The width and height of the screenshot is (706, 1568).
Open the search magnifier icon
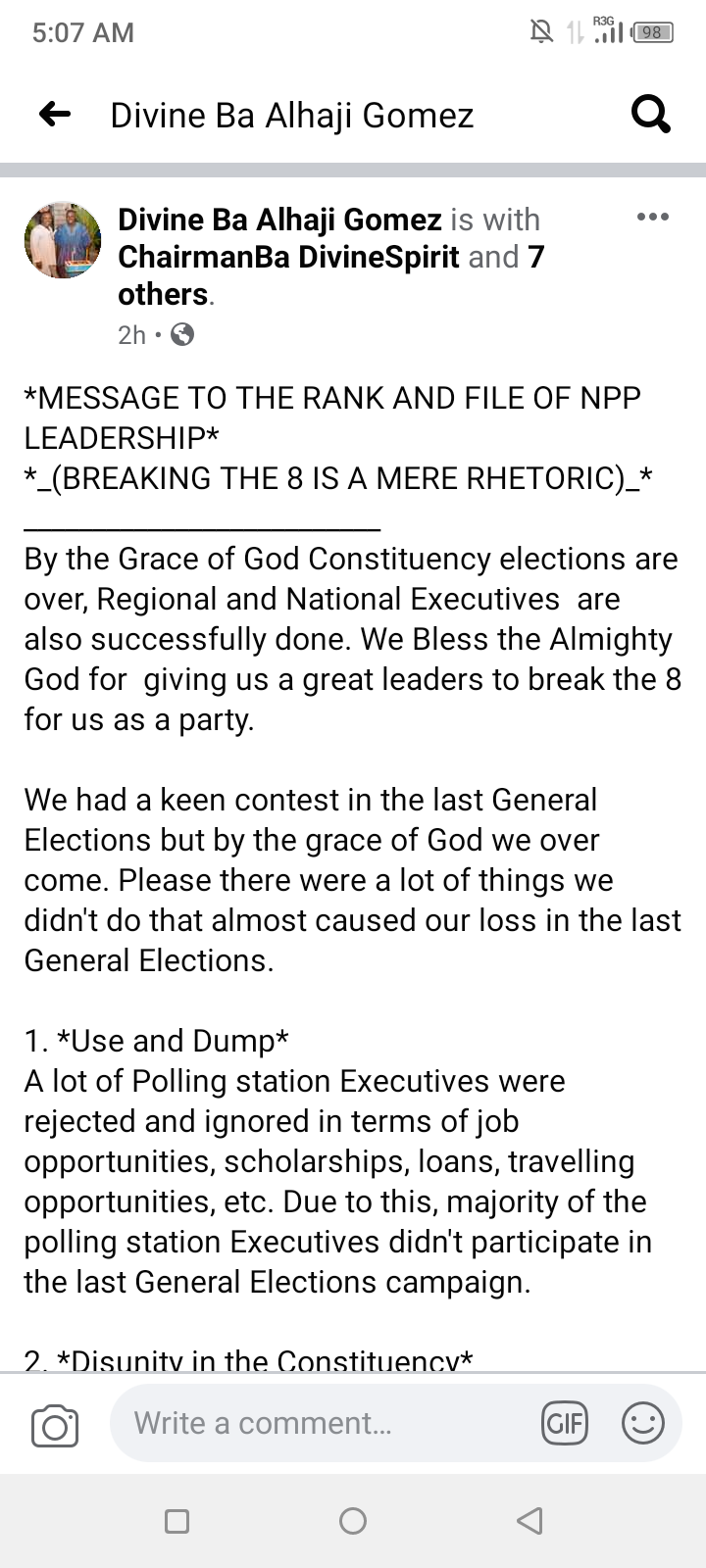point(650,115)
